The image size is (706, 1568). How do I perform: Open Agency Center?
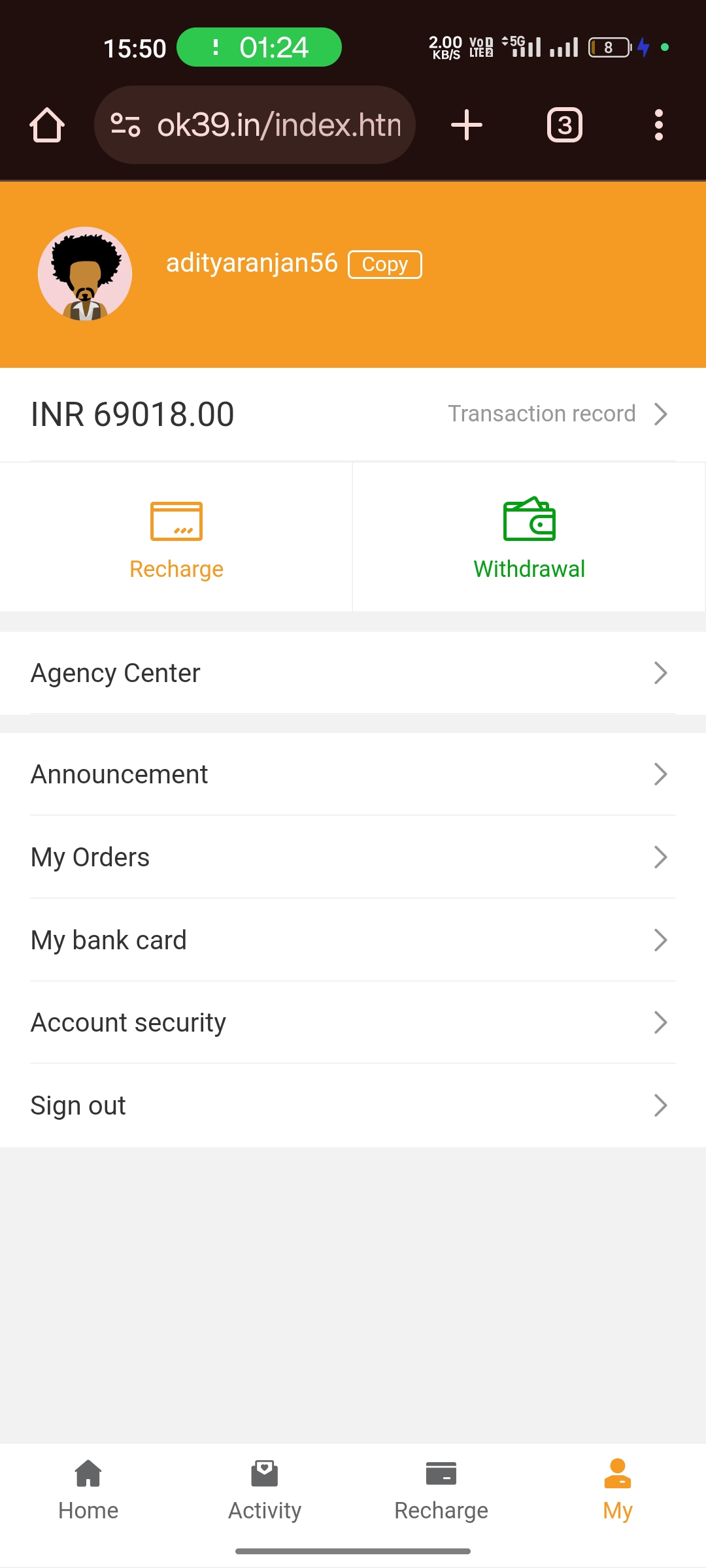coord(353,673)
